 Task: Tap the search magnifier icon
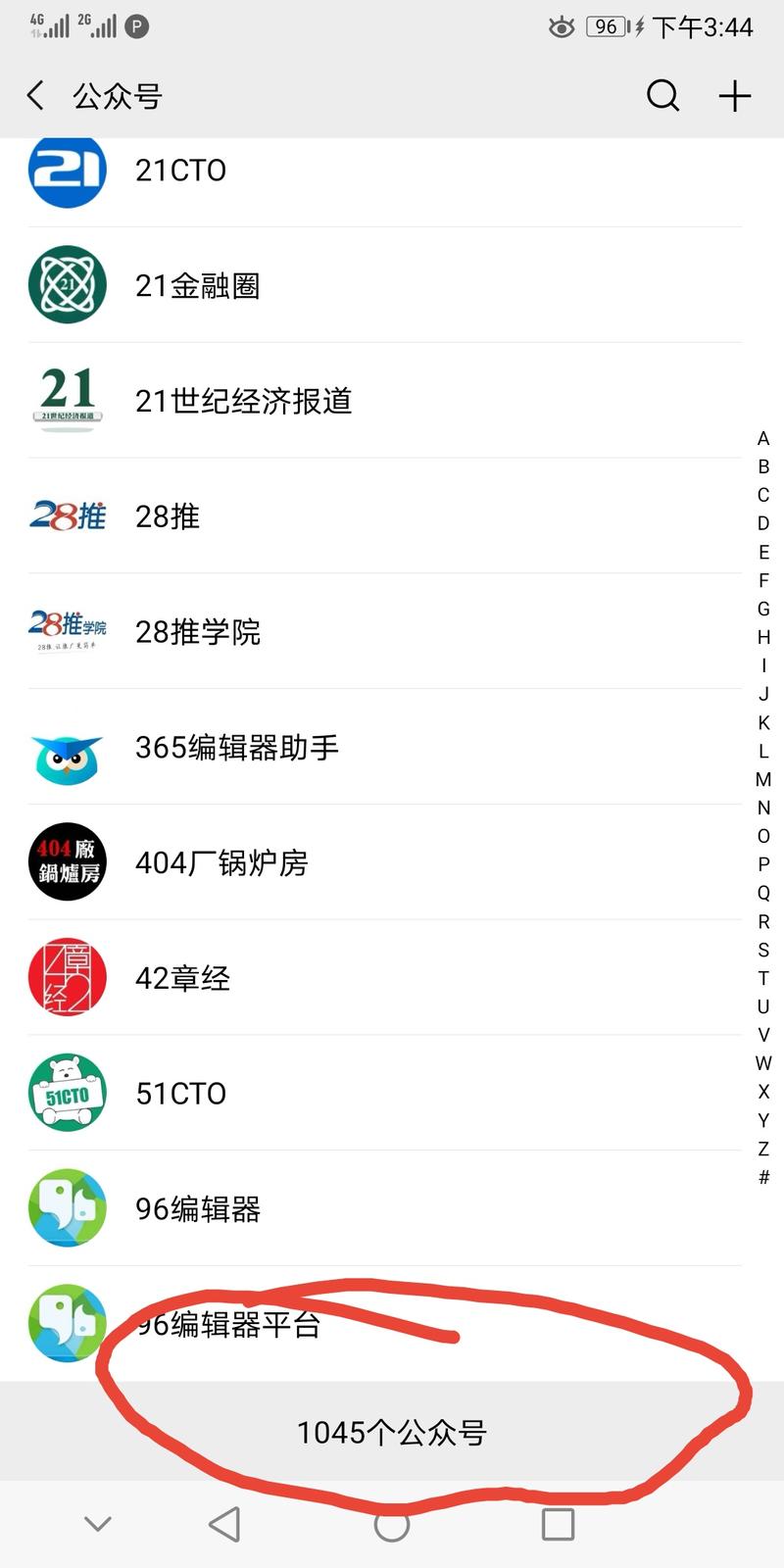(662, 96)
